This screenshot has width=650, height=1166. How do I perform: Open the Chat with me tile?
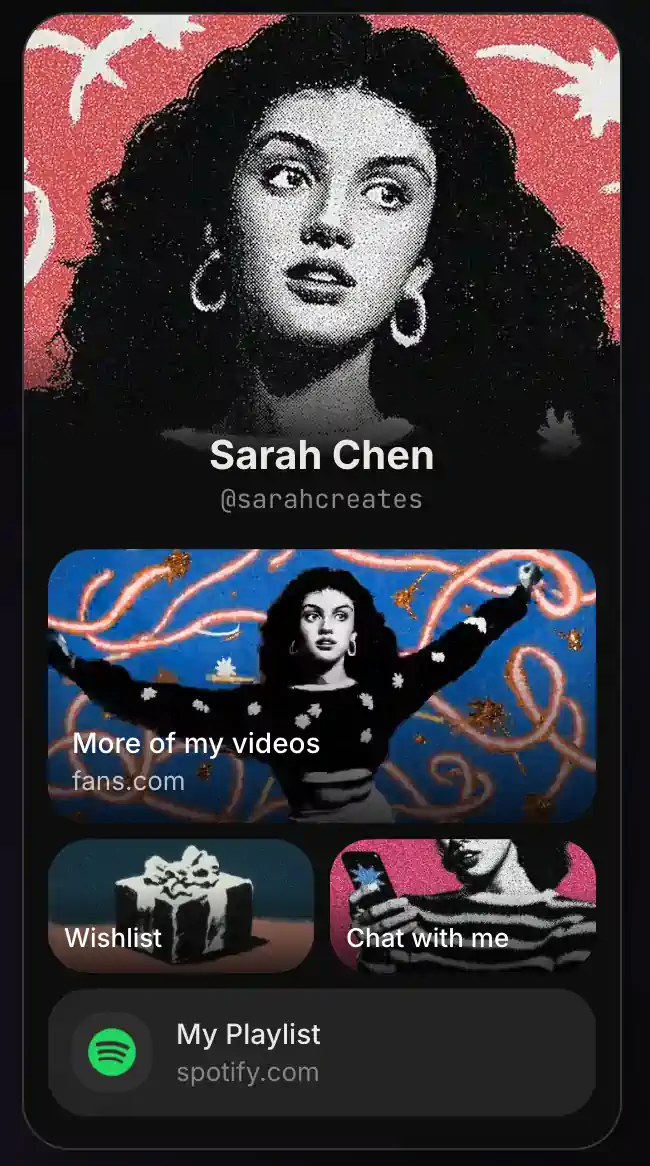point(463,906)
